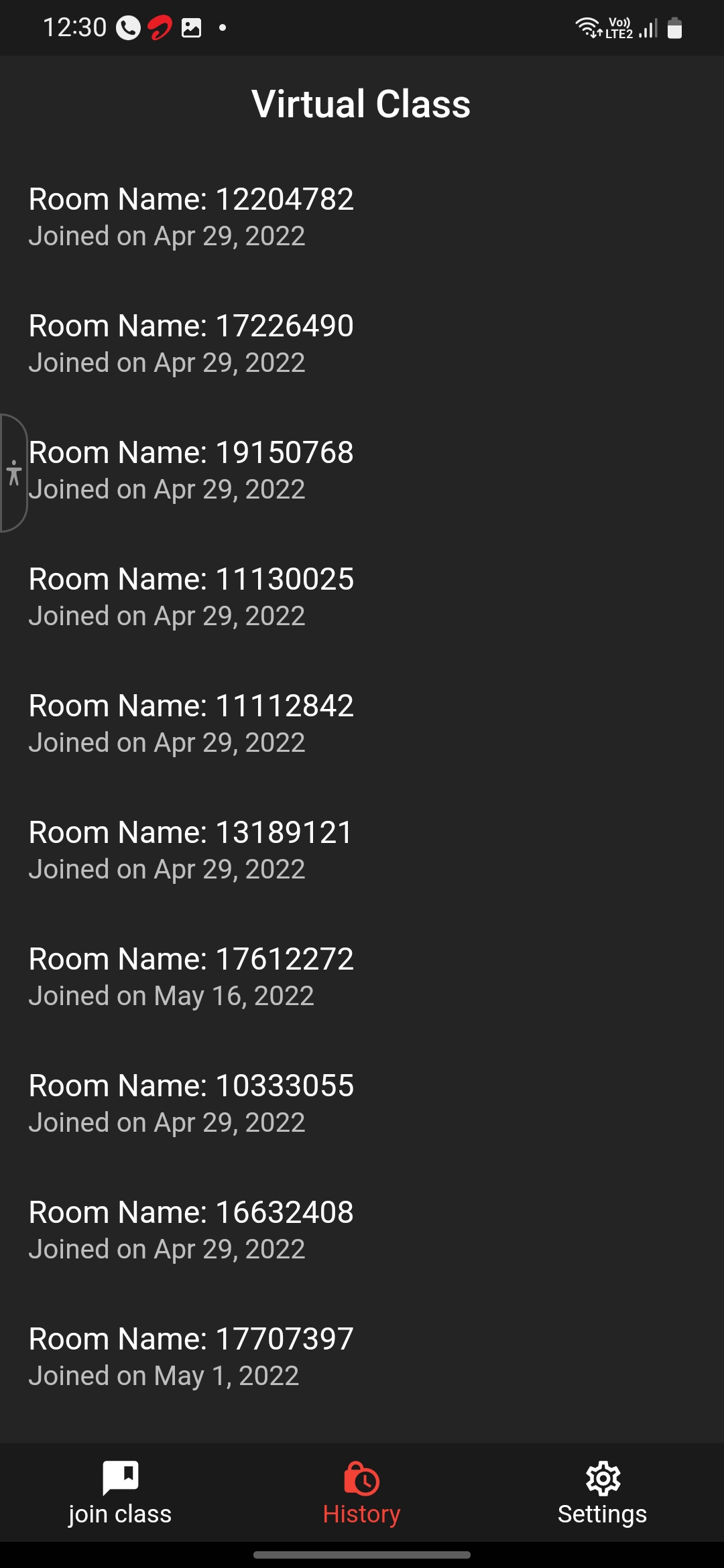Select the History tab label
Screen dimensions: 724x1568
click(x=361, y=1513)
